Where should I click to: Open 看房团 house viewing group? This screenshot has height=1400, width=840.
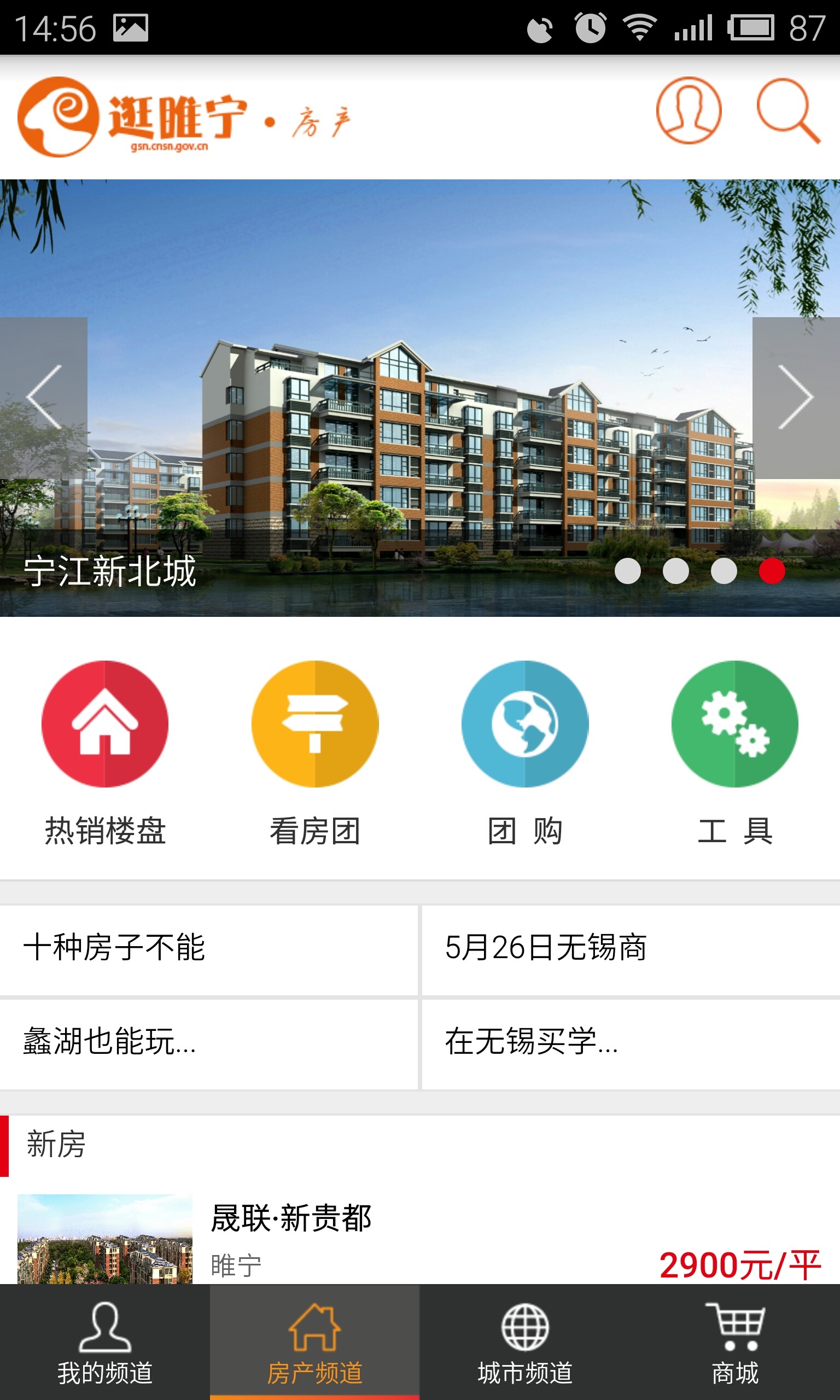tap(316, 724)
